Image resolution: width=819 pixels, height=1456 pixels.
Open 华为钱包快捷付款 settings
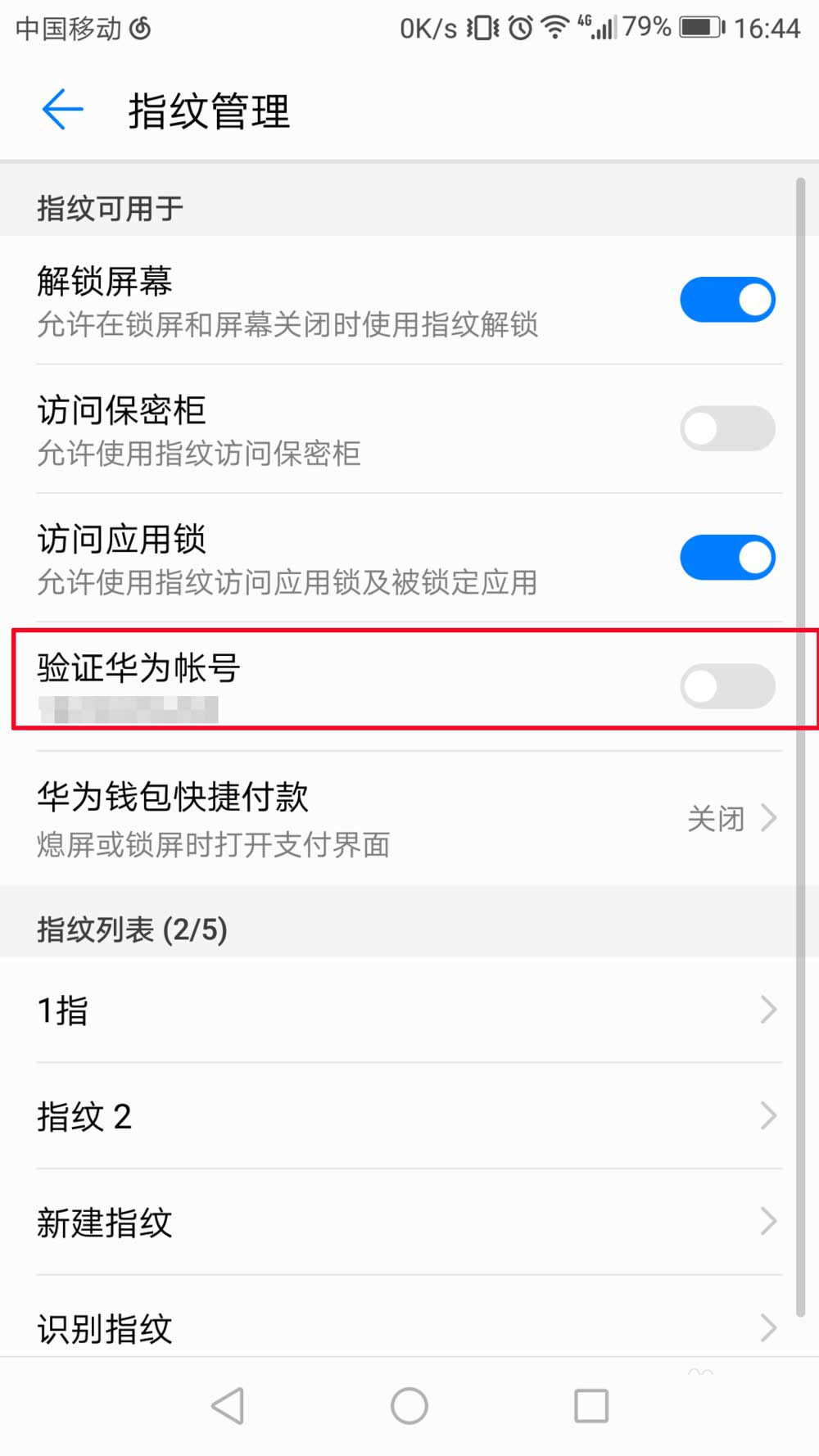(409, 818)
